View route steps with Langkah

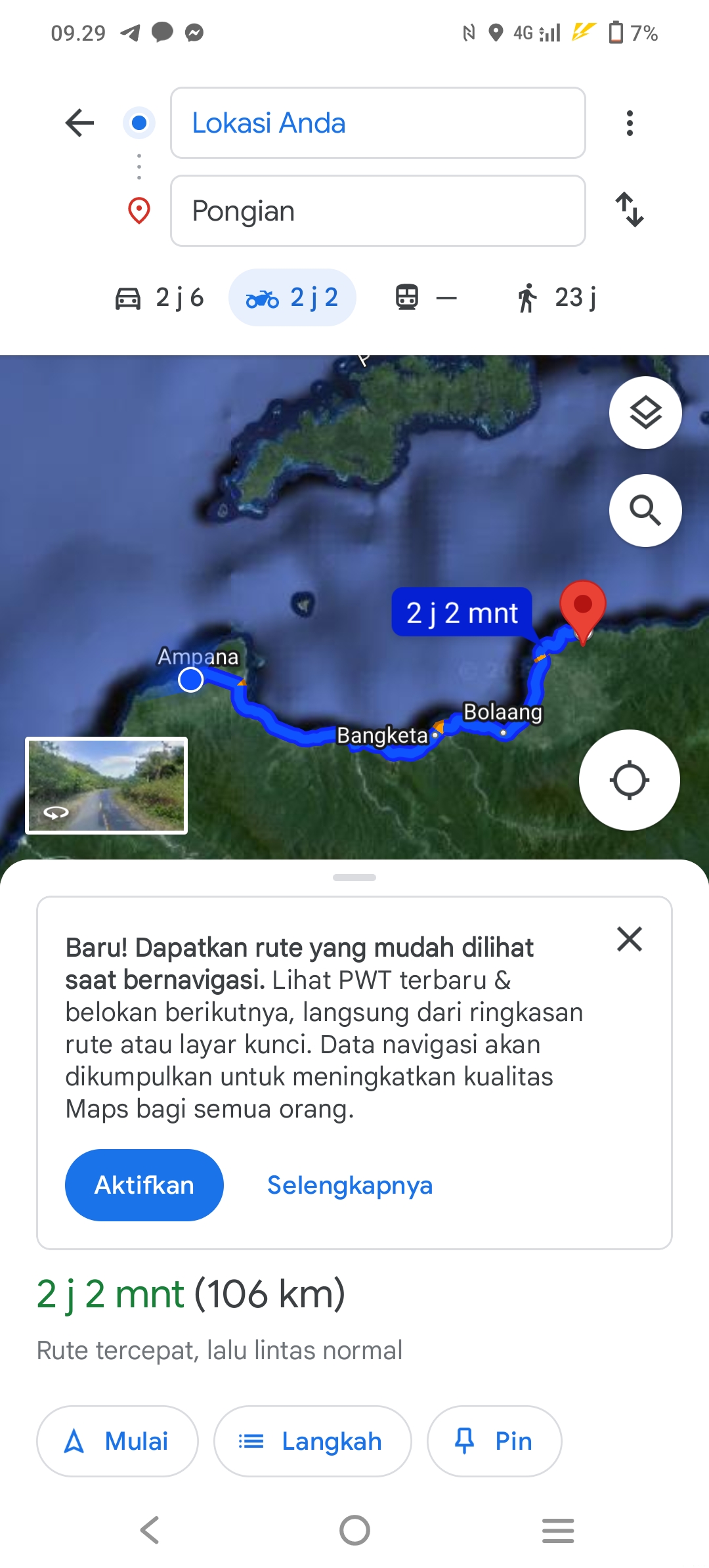coord(312,1441)
